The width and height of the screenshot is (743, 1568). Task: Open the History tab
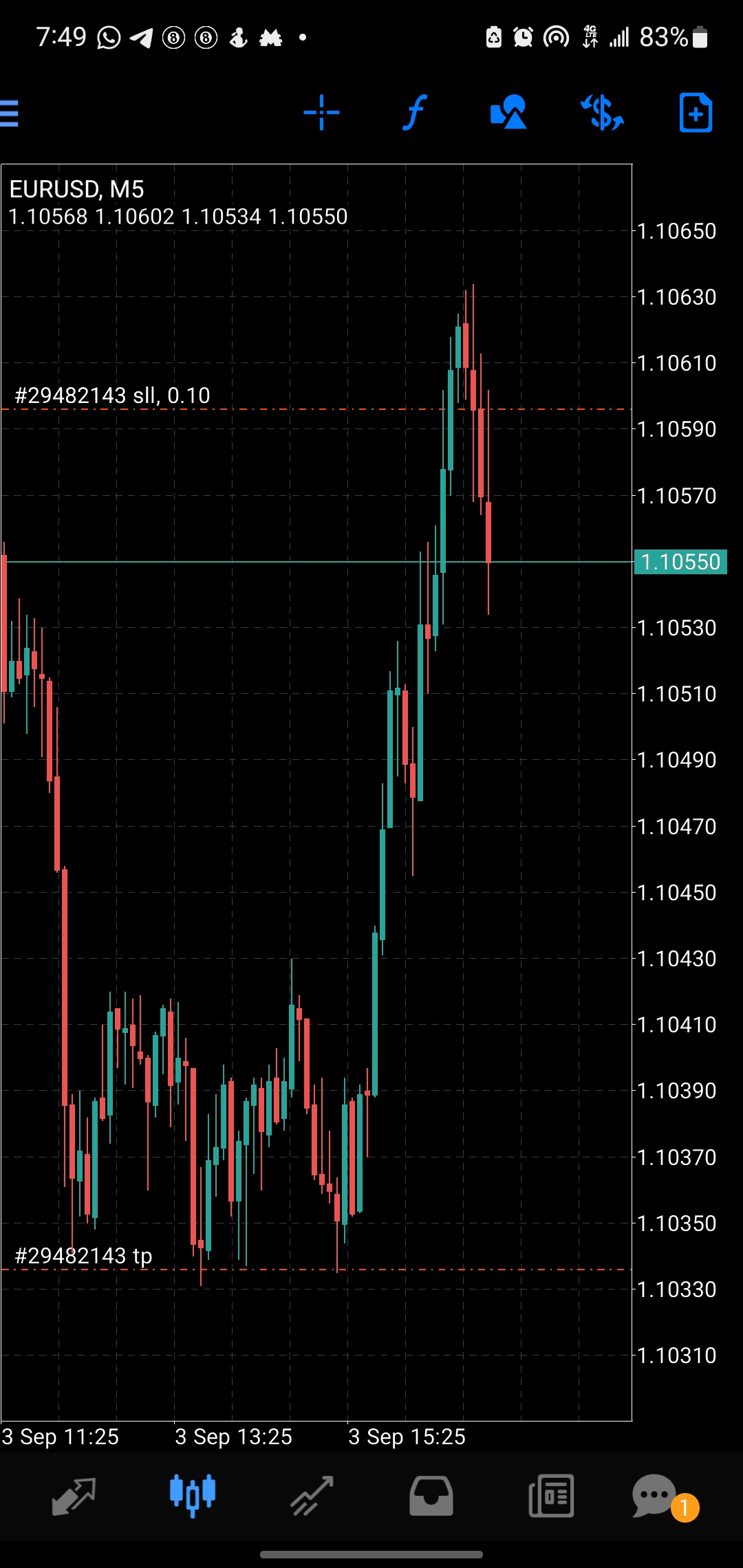click(431, 1496)
